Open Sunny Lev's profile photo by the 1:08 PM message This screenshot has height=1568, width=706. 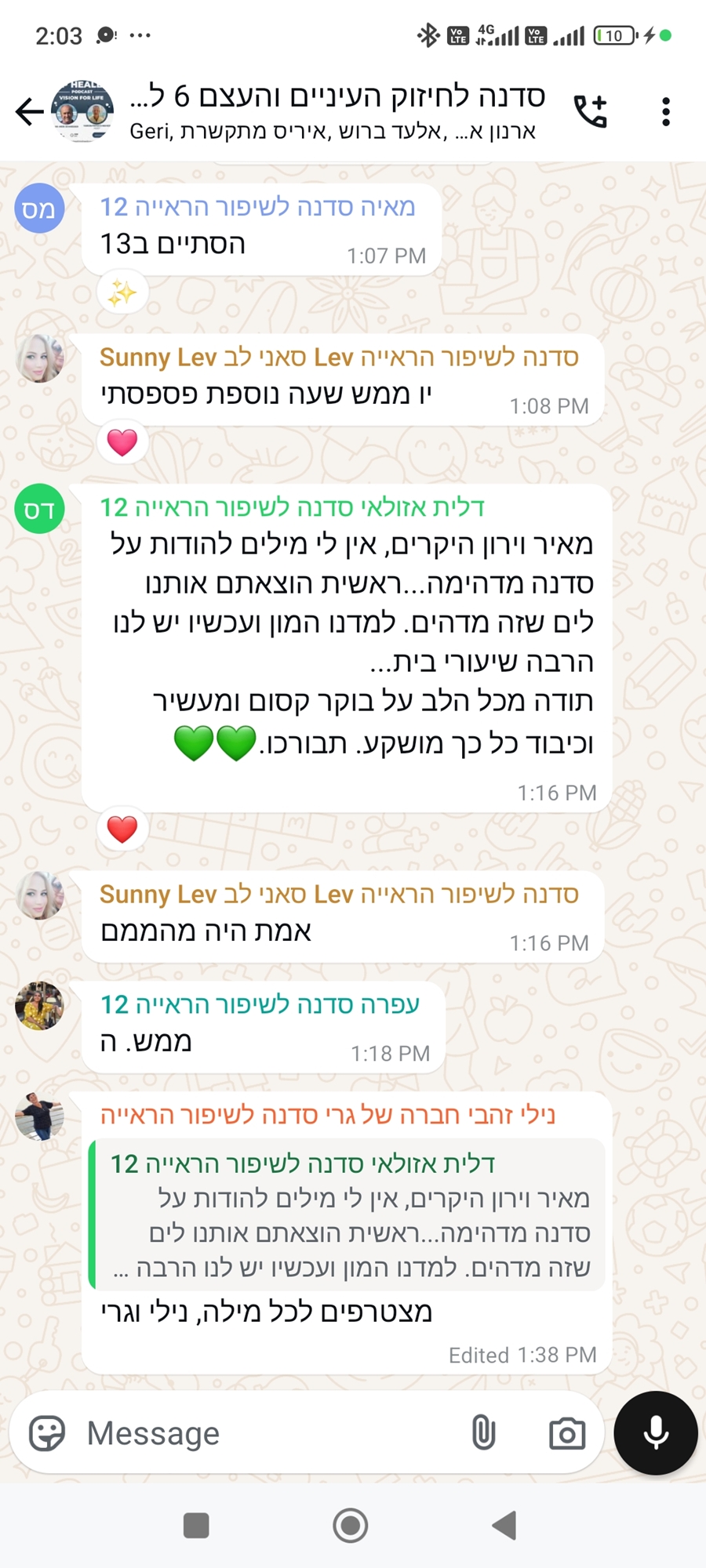click(39, 358)
